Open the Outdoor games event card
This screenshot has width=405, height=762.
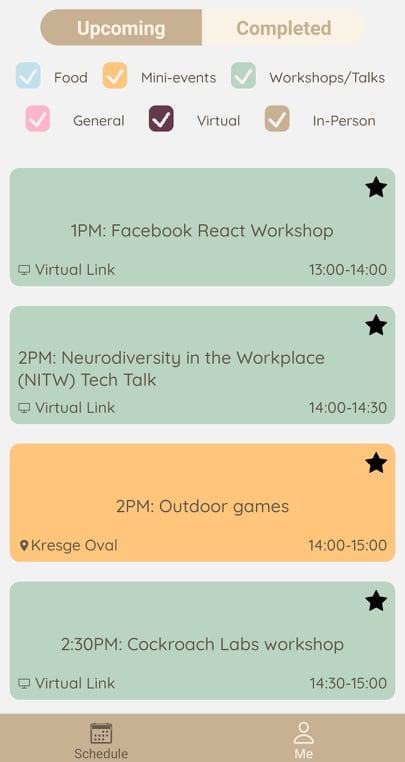pyautogui.click(x=202, y=503)
